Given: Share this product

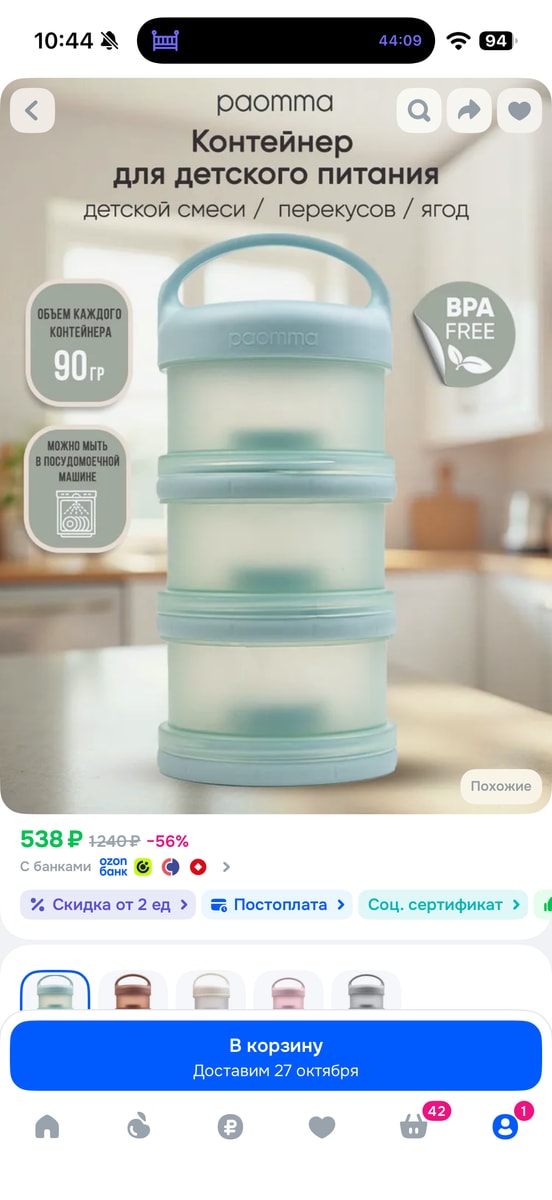Looking at the screenshot, I should (x=469, y=110).
